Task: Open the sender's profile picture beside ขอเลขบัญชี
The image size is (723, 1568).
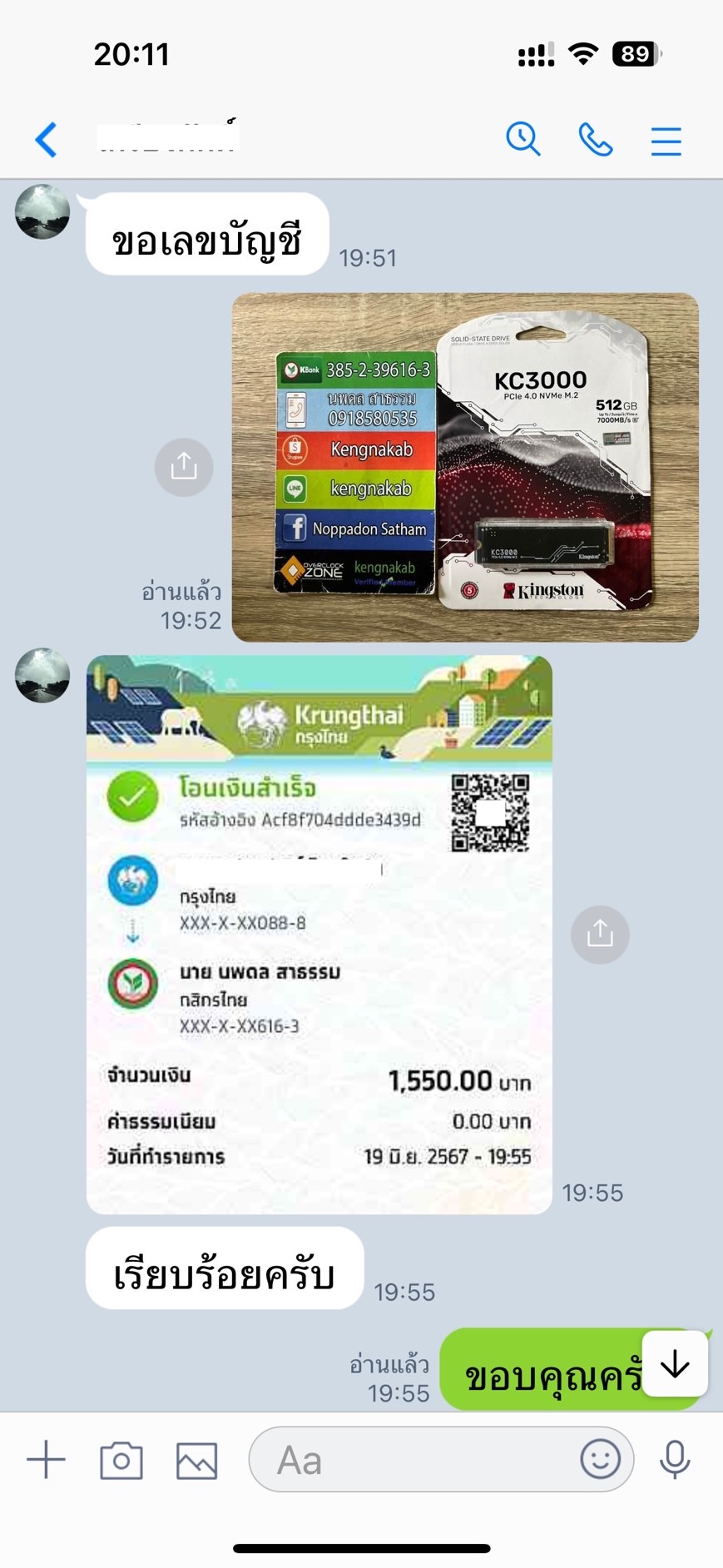Action: 42,211
